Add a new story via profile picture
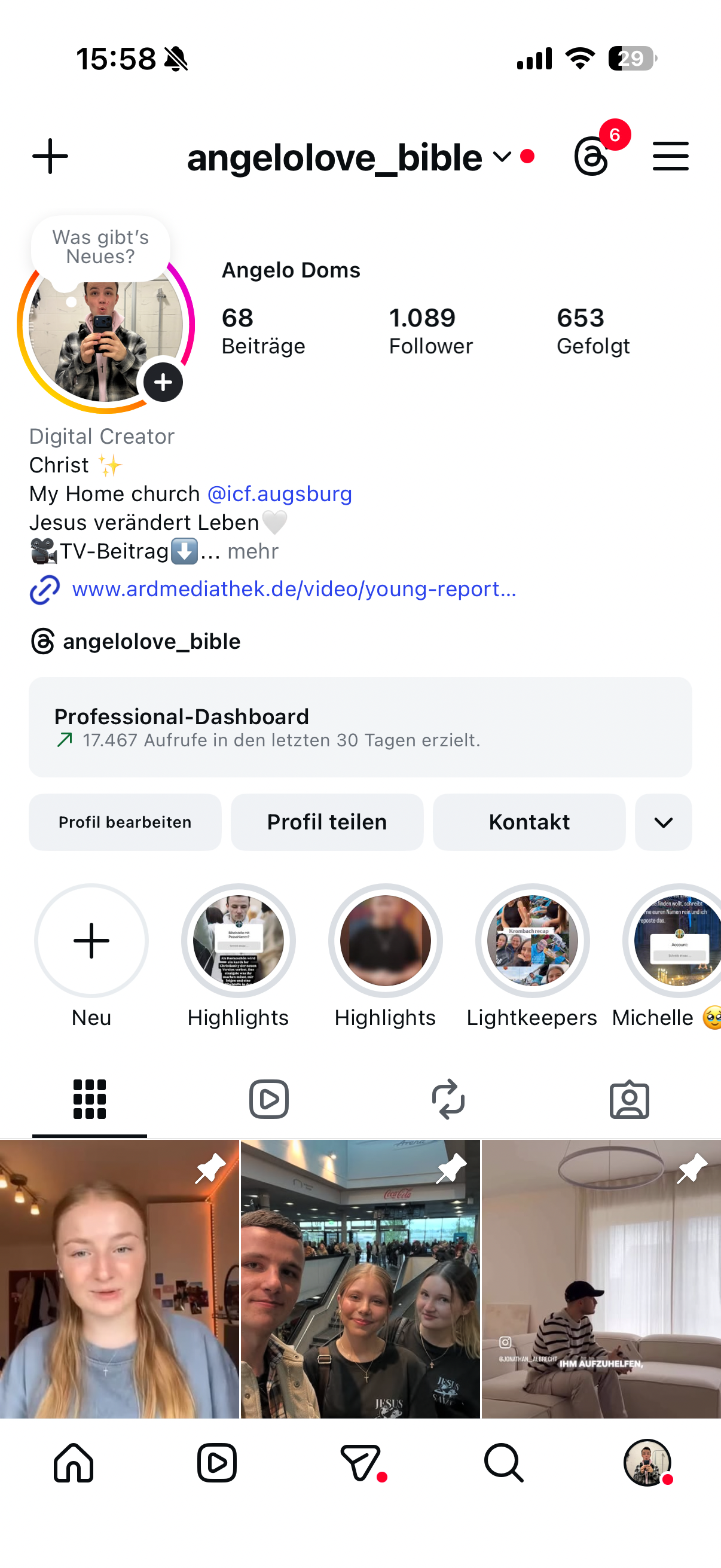This screenshot has width=721, height=1568. point(163,382)
